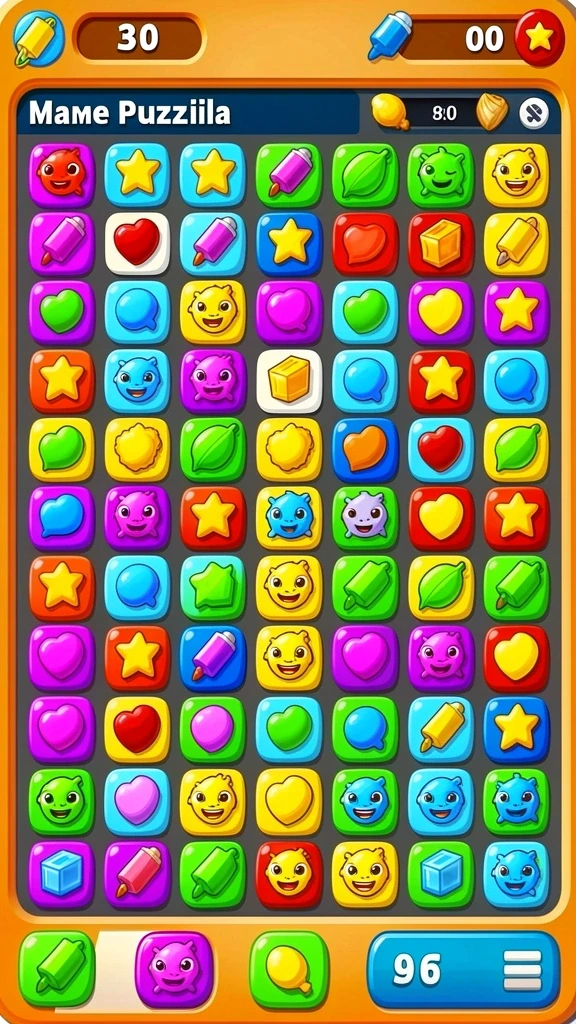Image resolution: width=576 pixels, height=1024 pixels.
Task: Tap the yellow monster on the red tile
Action: click(x=289, y=874)
